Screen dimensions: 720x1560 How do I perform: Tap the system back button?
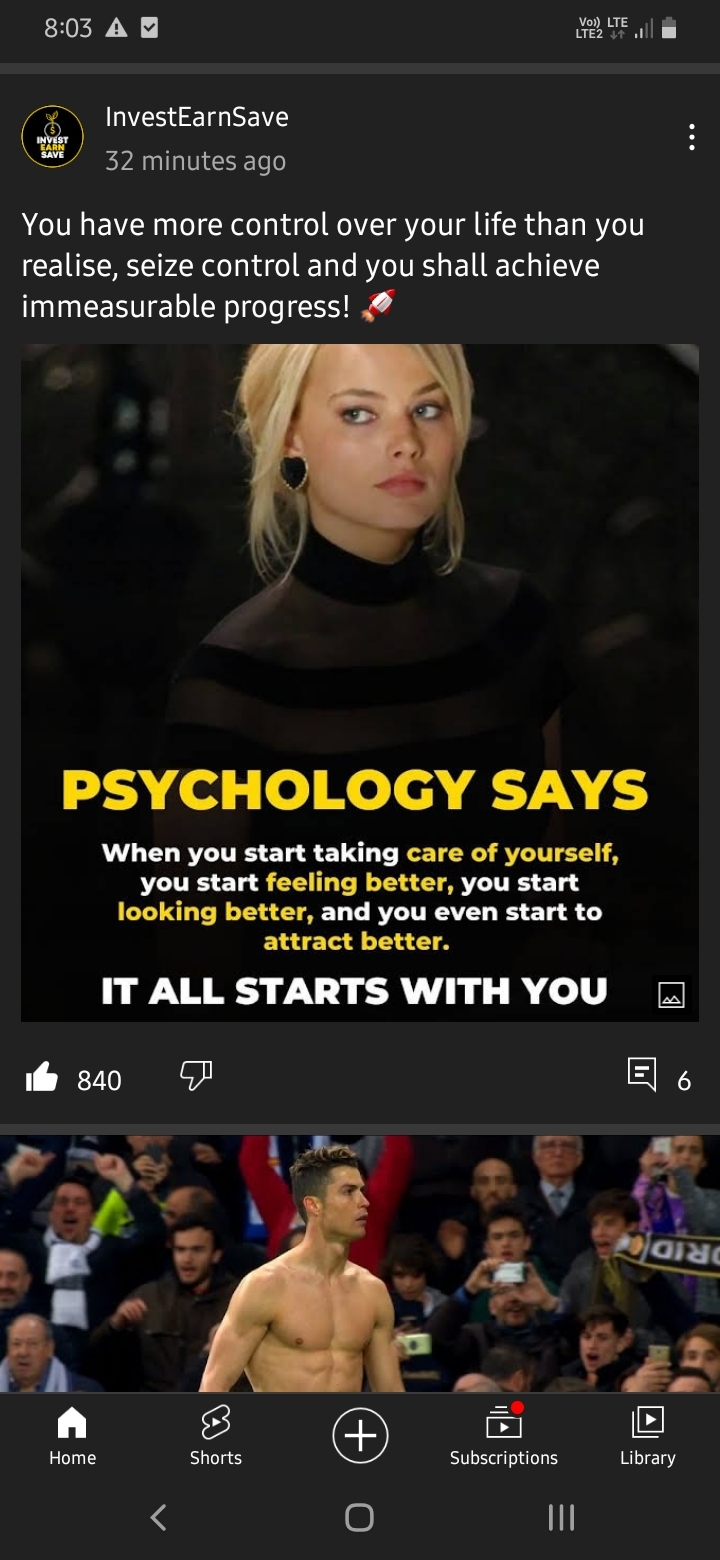pyautogui.click(x=158, y=1518)
